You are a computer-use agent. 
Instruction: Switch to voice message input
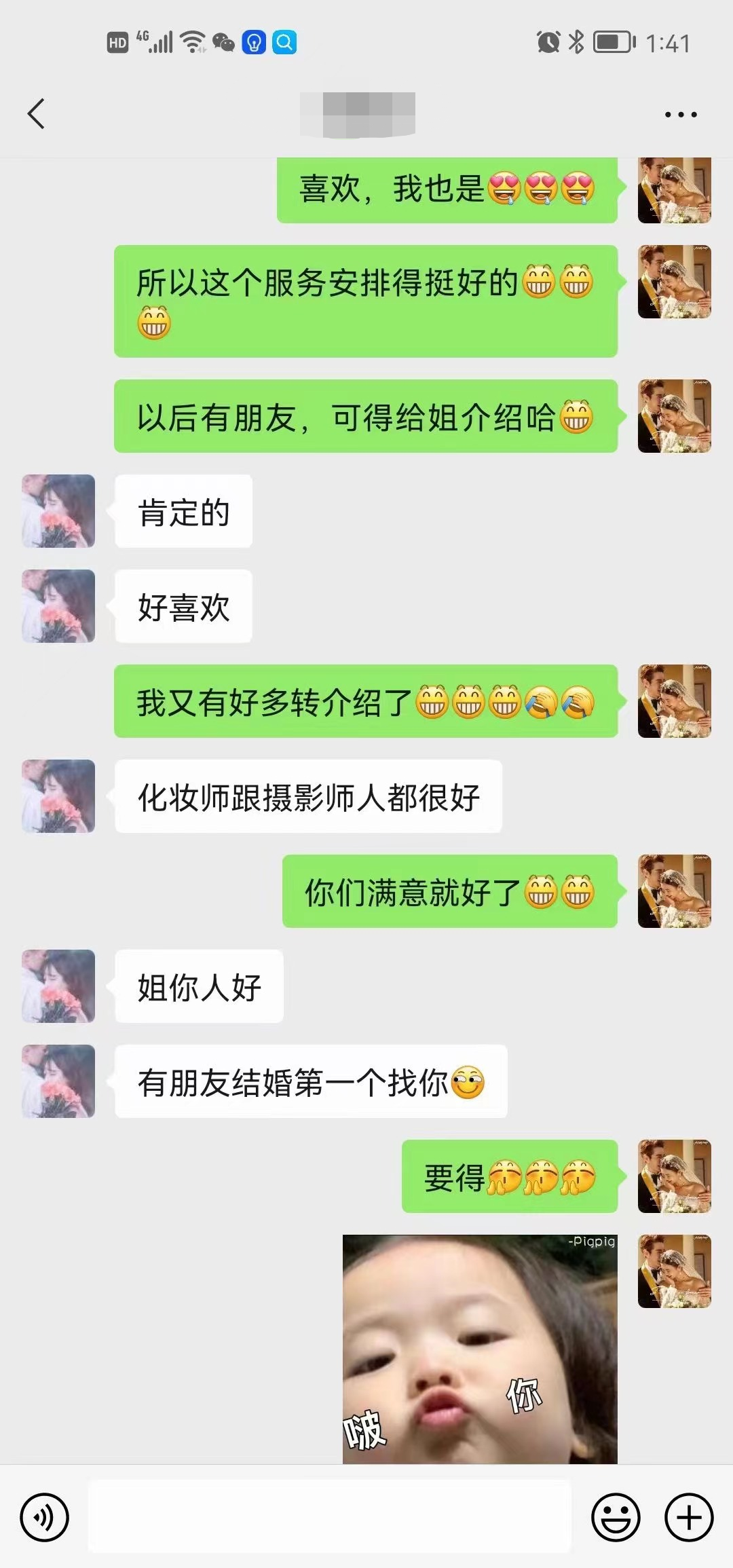coord(45,1517)
